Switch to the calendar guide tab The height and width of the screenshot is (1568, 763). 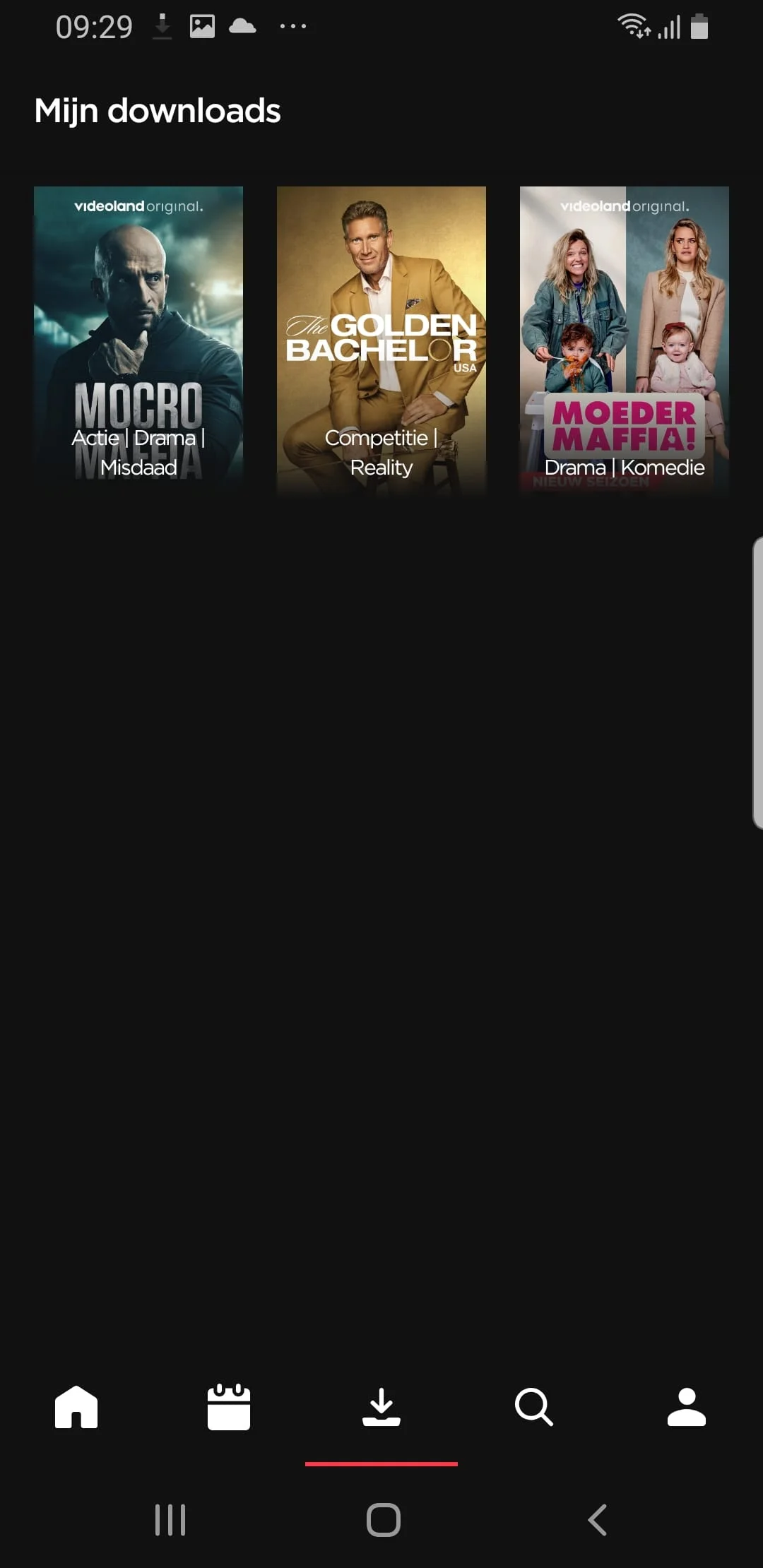(229, 1407)
